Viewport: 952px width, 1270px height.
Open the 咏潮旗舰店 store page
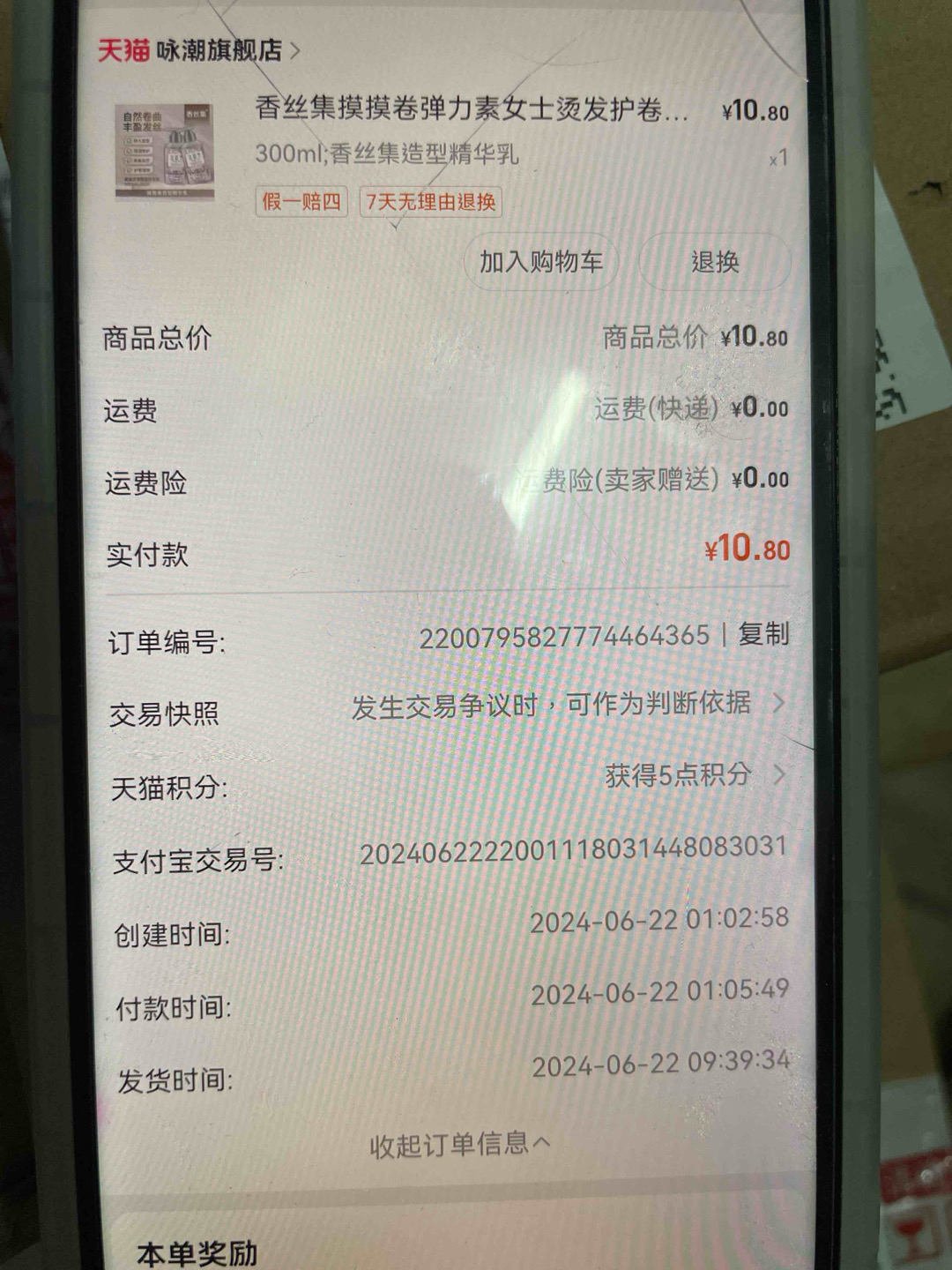(x=219, y=50)
